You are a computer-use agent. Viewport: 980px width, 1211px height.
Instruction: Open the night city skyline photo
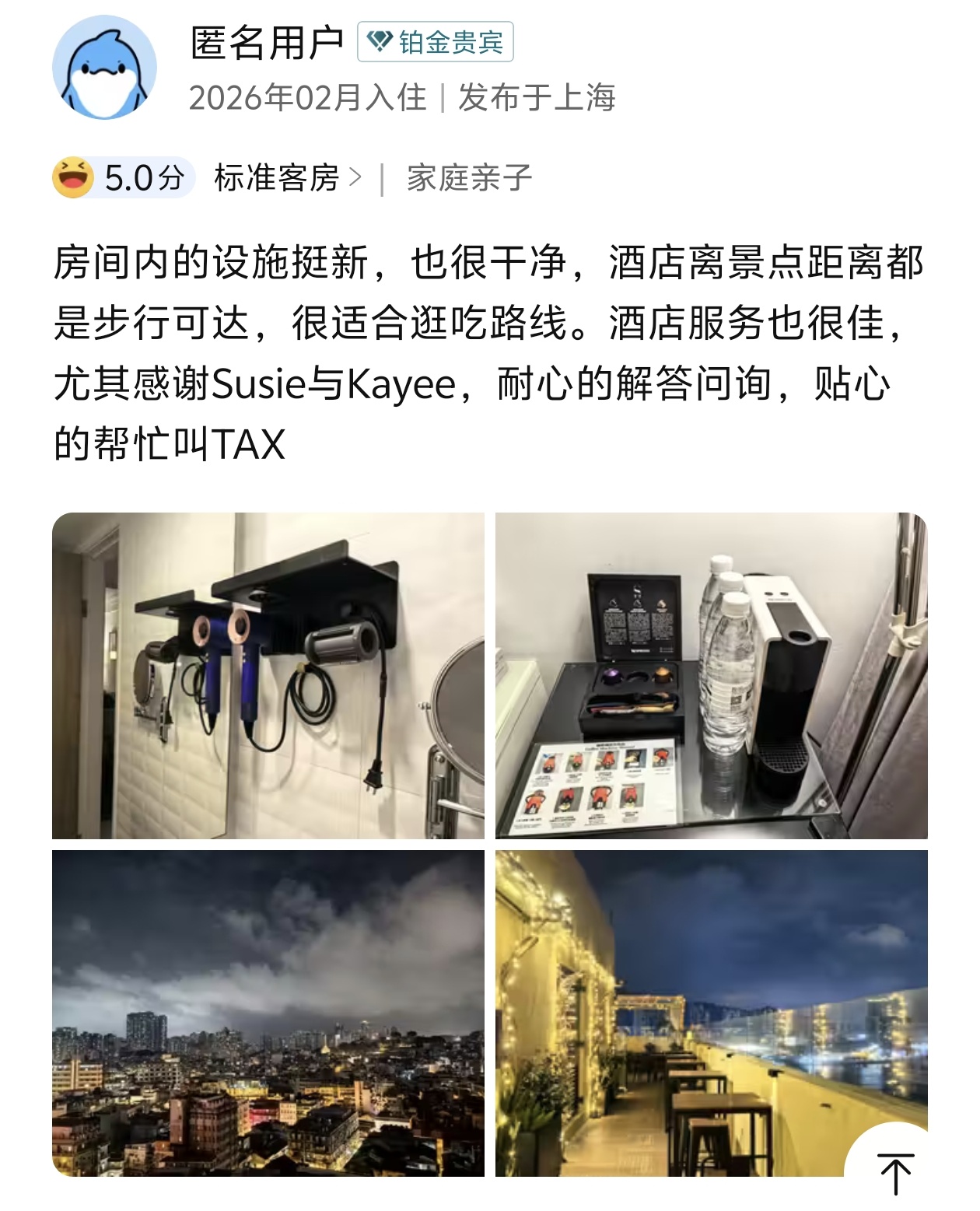(x=268, y=1013)
